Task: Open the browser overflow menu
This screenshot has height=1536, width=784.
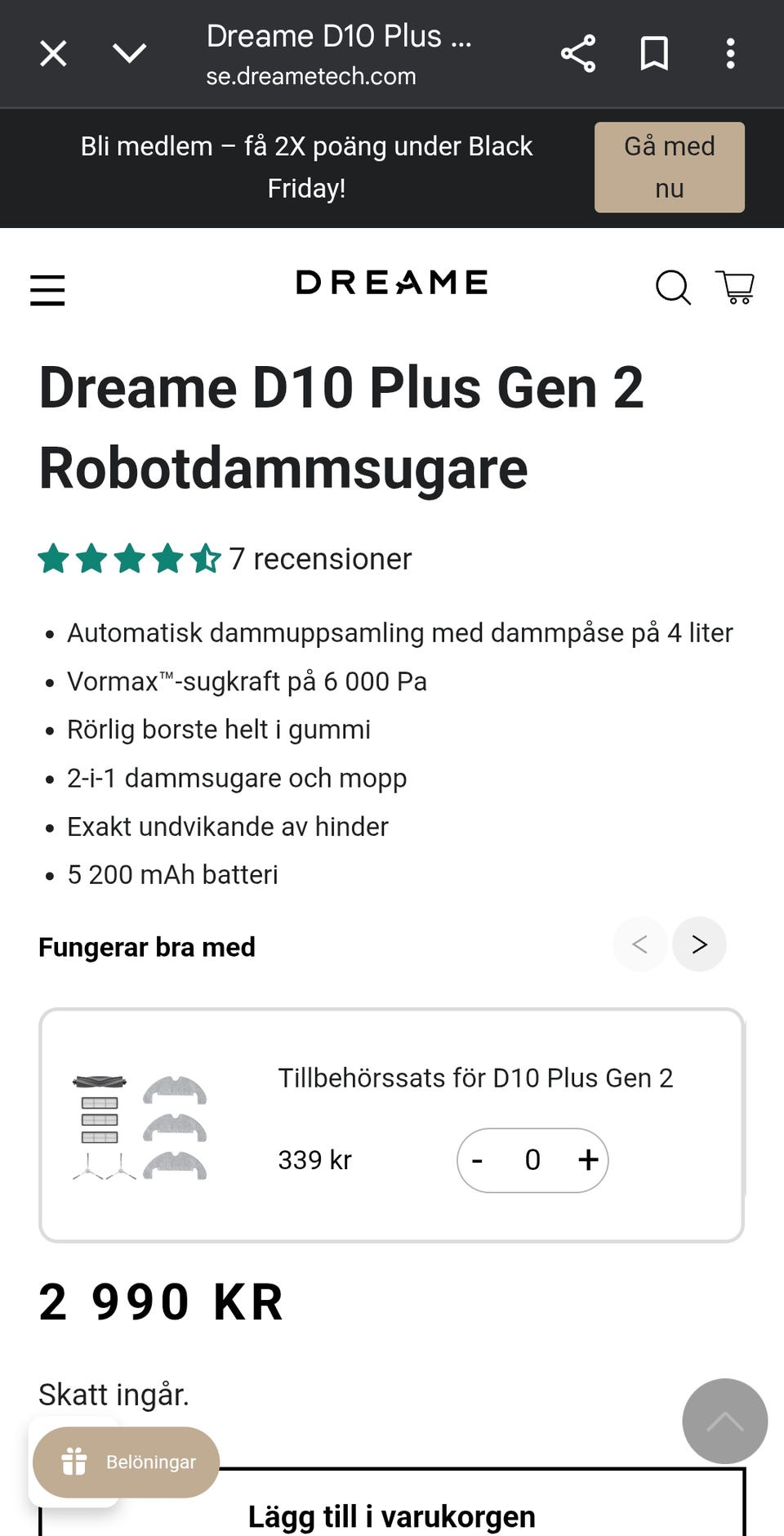Action: [x=730, y=53]
